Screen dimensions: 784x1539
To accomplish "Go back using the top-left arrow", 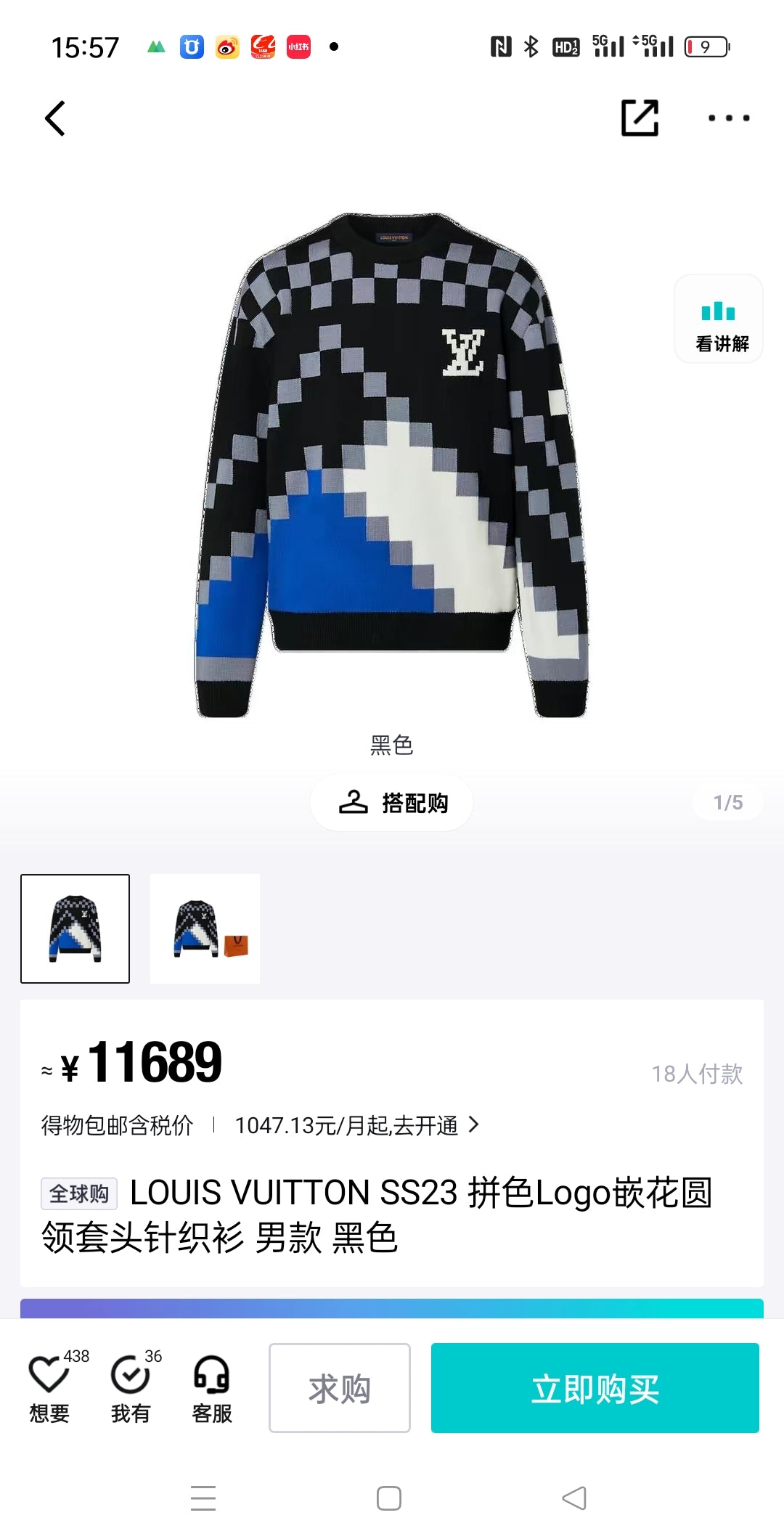I will [55, 118].
